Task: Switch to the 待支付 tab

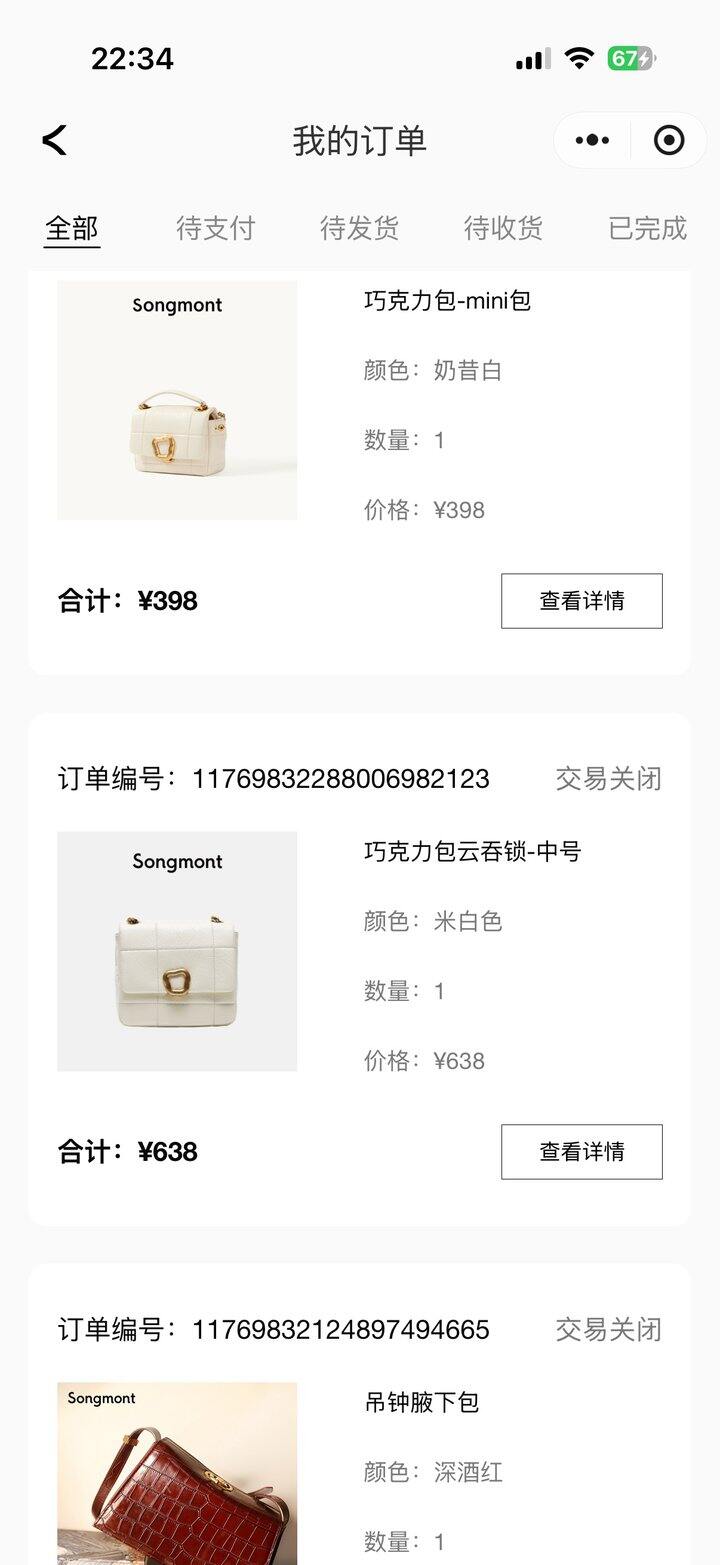Action: (216, 228)
